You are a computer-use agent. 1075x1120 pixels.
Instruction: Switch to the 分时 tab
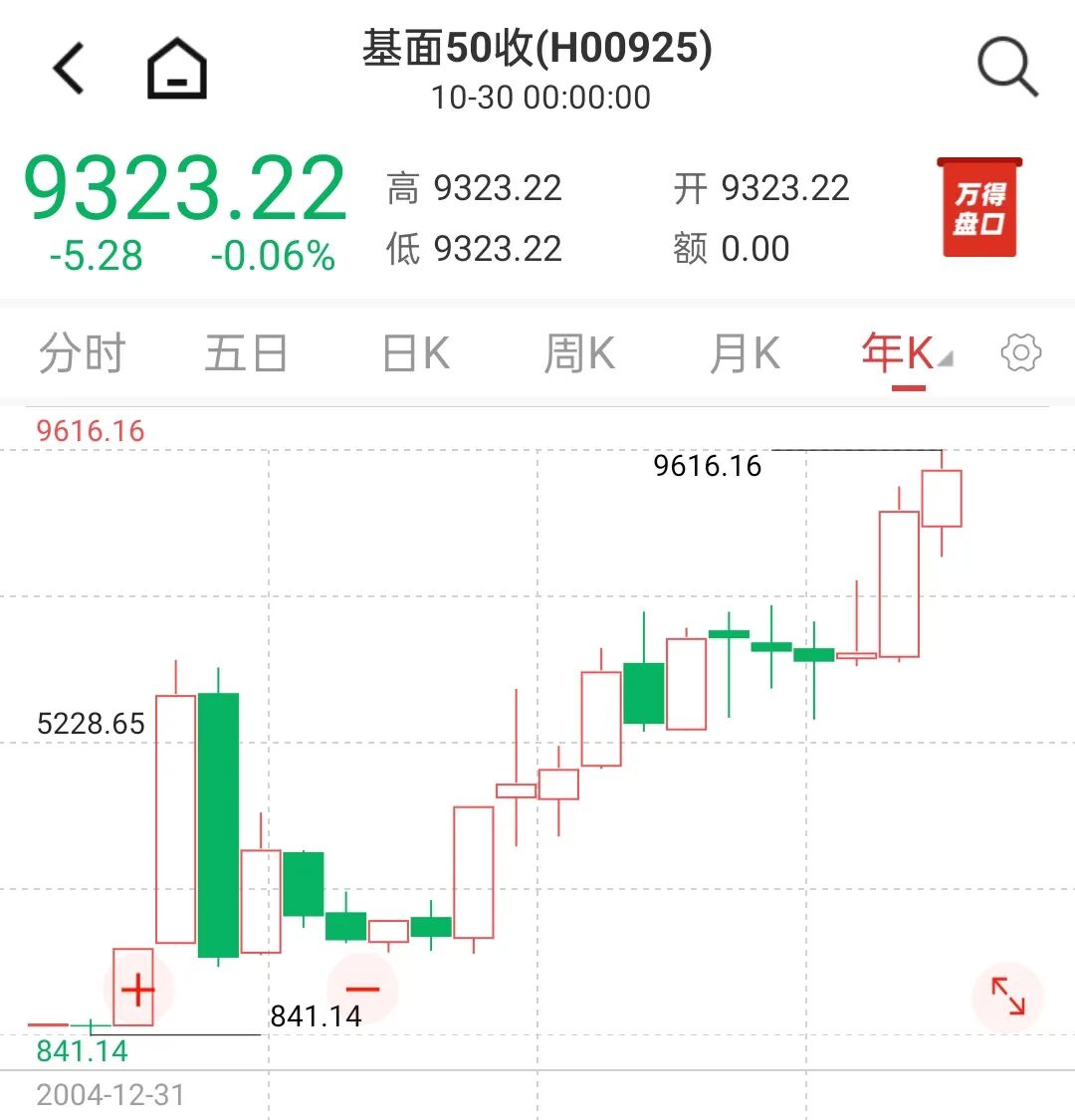click(x=83, y=354)
